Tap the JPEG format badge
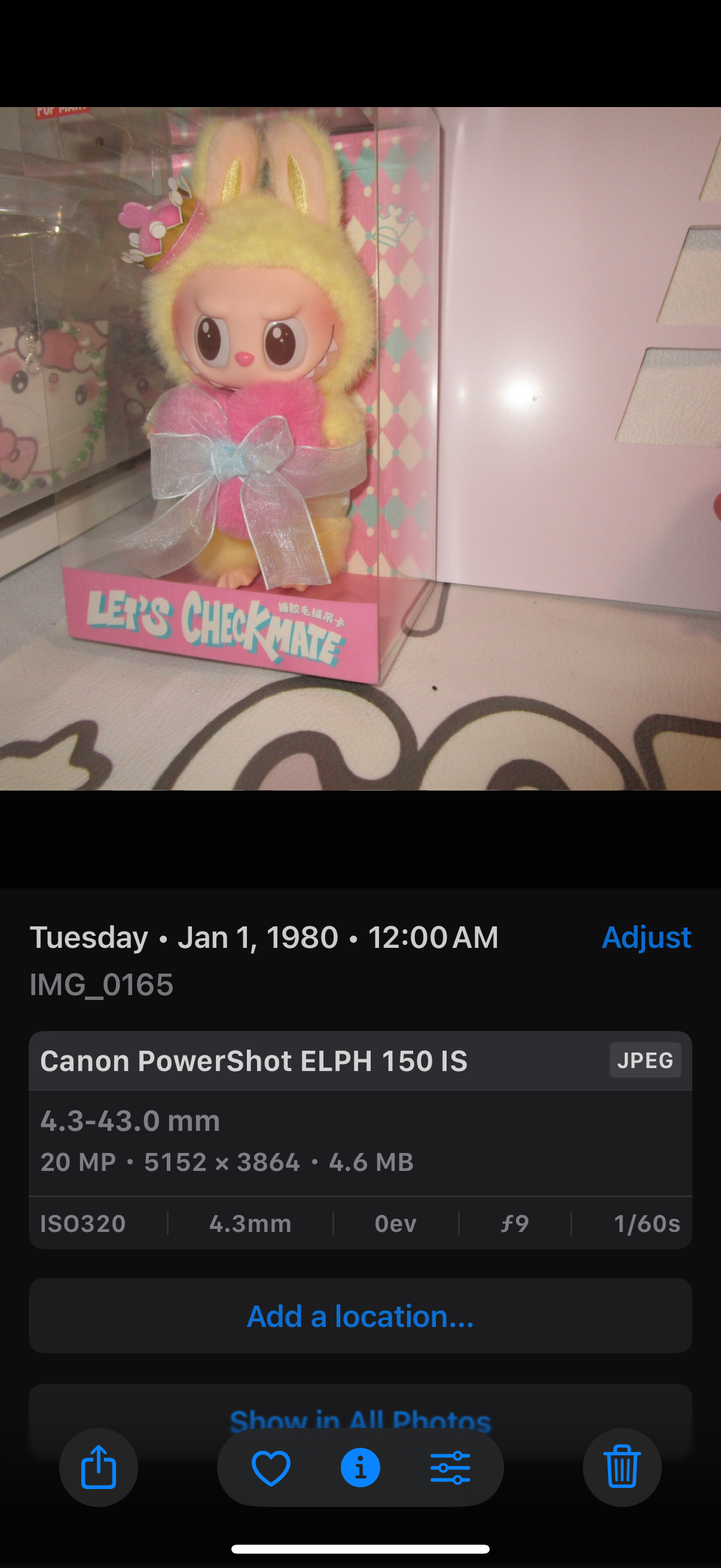The width and height of the screenshot is (721, 1568). 646,1060
